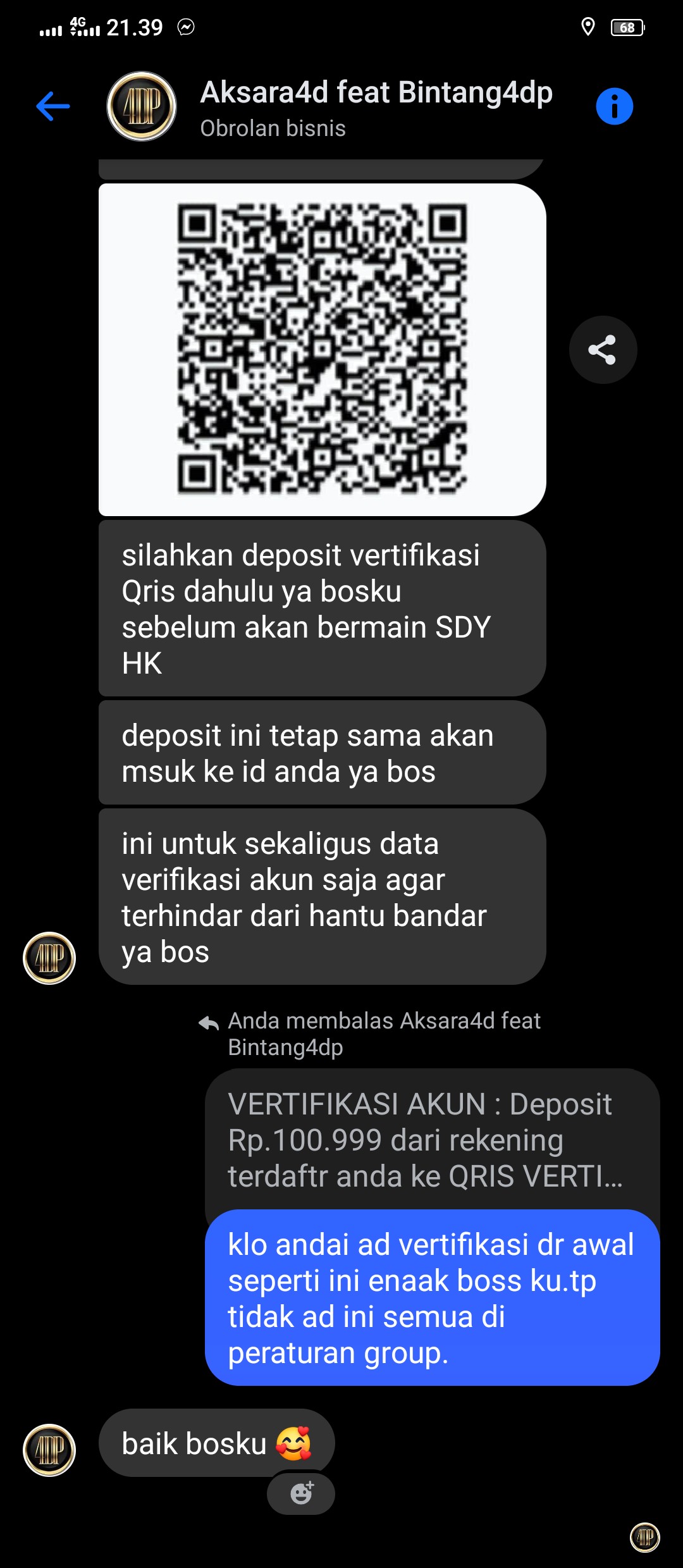Screen dimensions: 683x1568
Task: Go back using the blue arrow
Action: 53,106
